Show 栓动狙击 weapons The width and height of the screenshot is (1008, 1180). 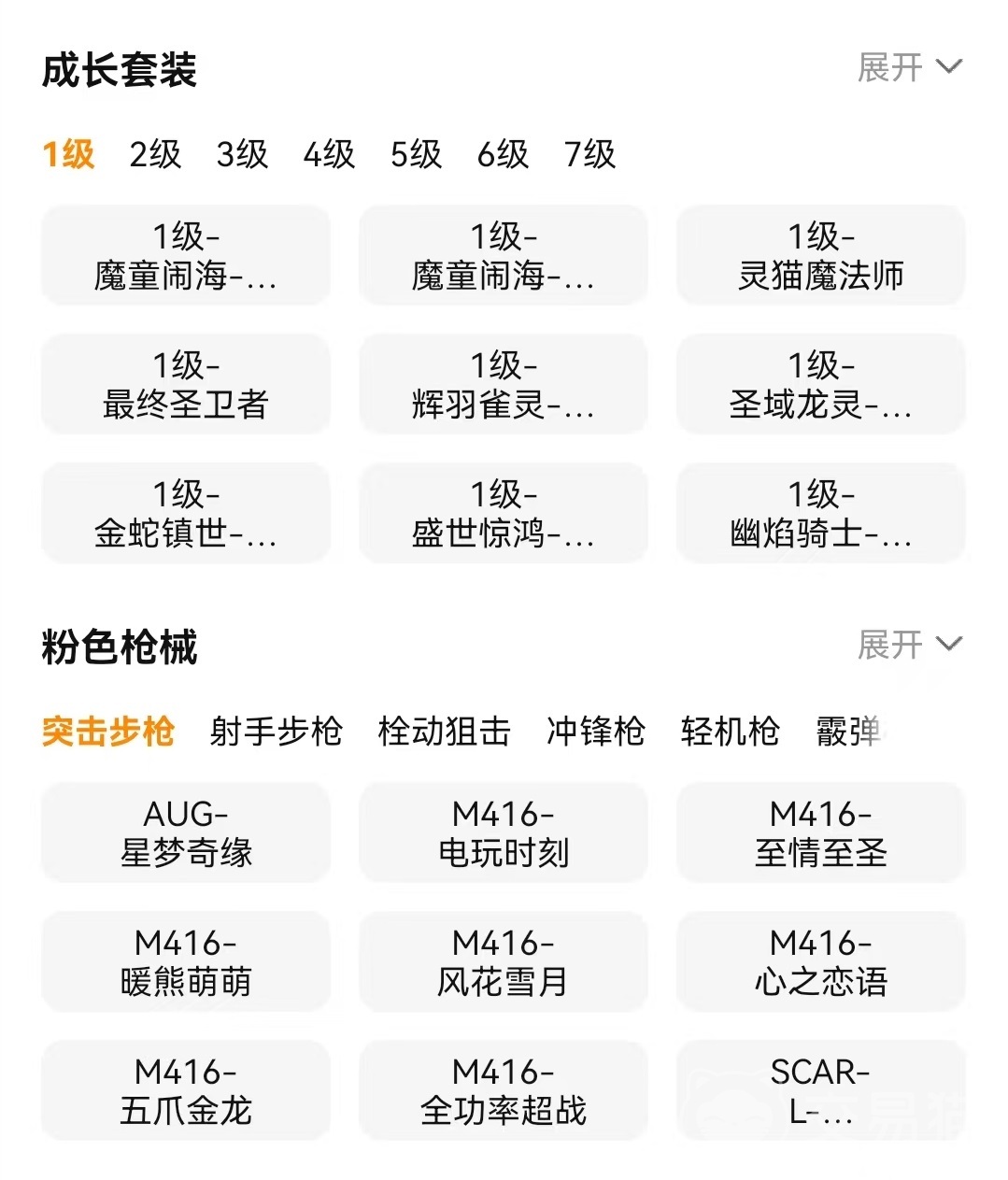point(444,732)
